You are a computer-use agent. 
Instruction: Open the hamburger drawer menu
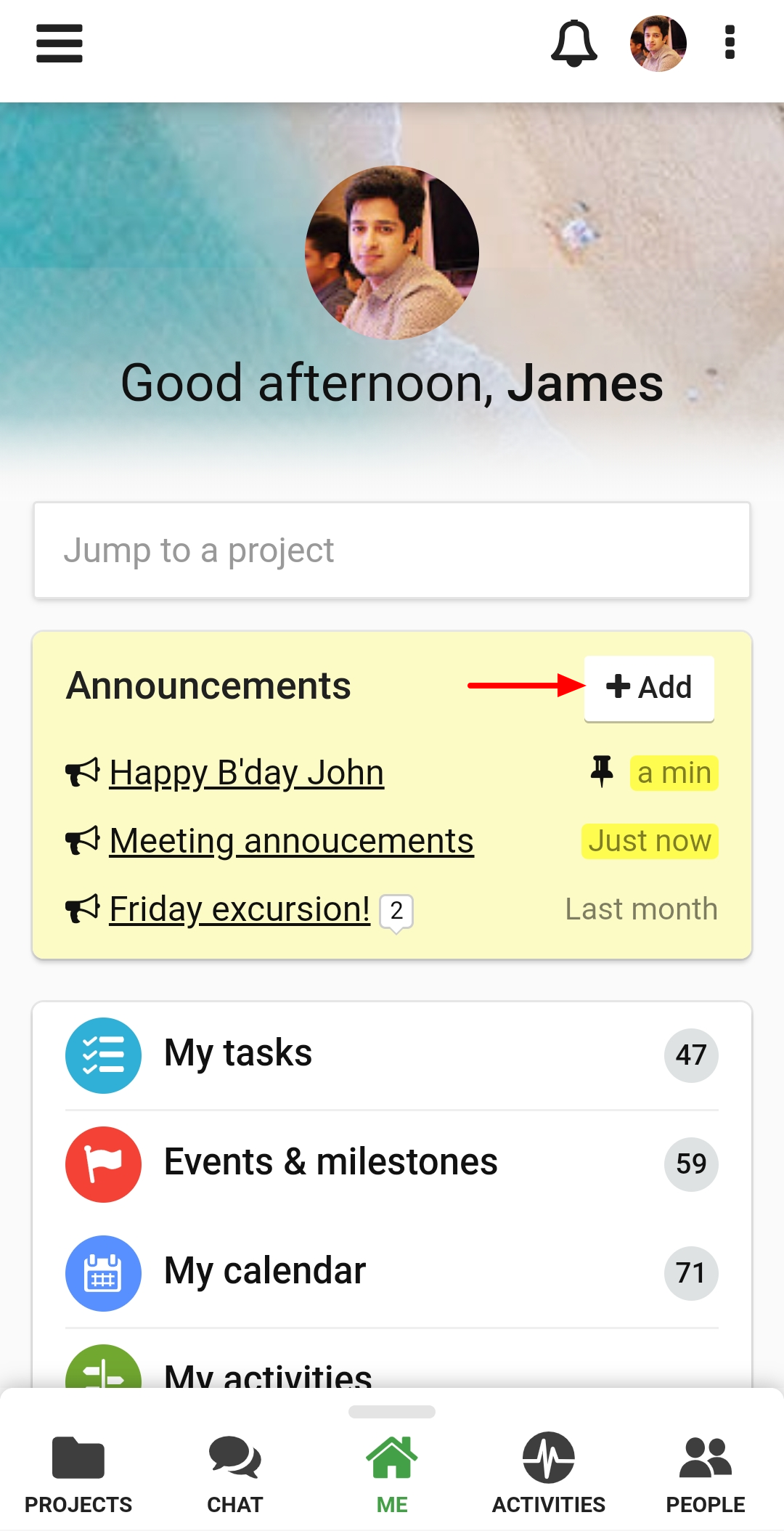tap(60, 44)
